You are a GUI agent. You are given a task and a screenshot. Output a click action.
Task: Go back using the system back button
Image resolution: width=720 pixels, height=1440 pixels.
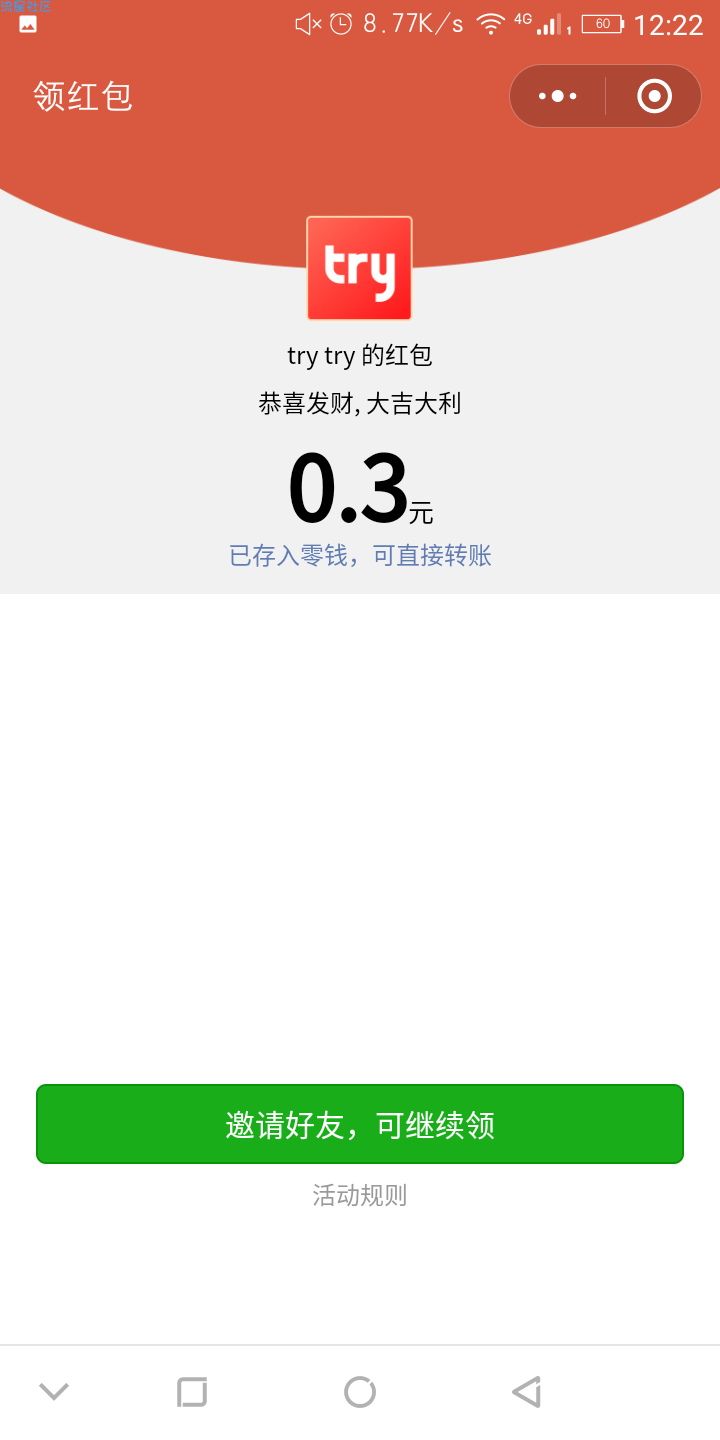click(x=526, y=1392)
